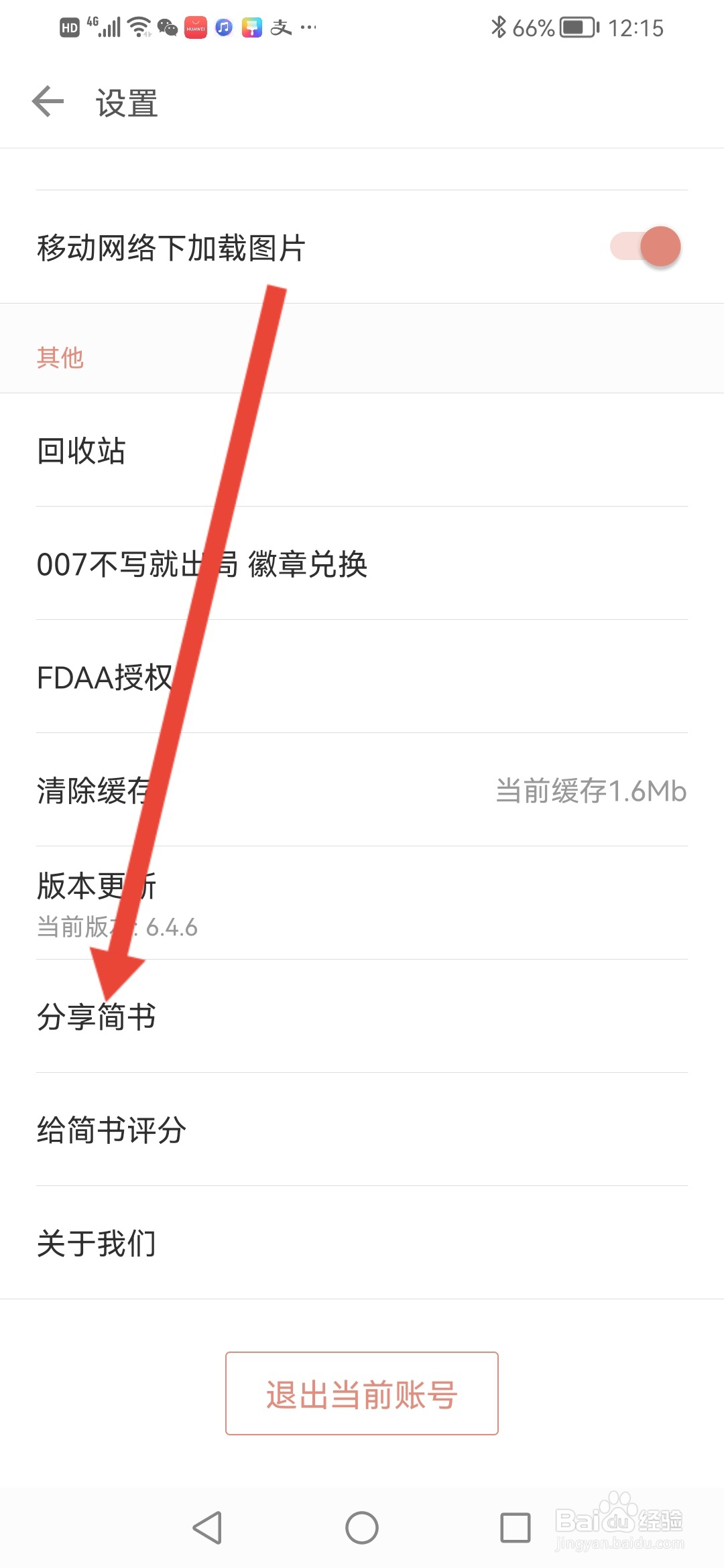Image resolution: width=724 pixels, height=1568 pixels.
Task: Tap the Huawei Music notification icon
Action: (223, 27)
